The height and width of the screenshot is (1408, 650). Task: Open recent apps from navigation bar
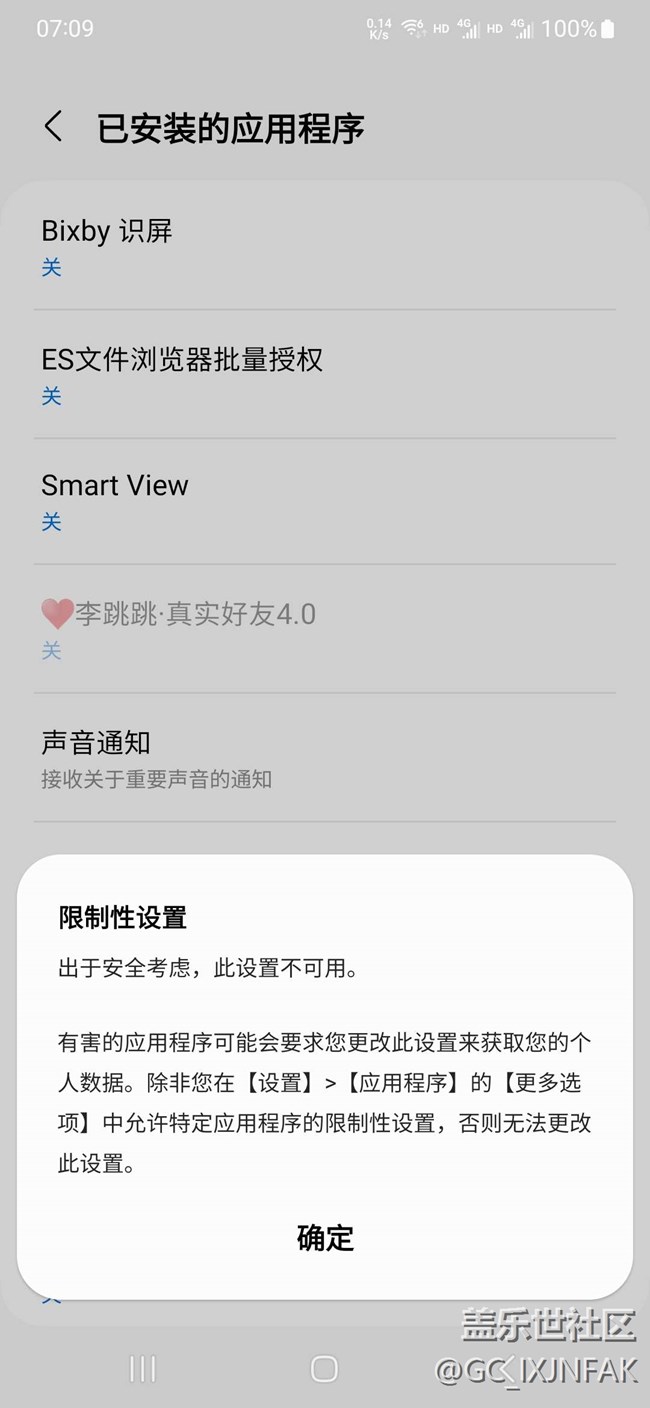click(143, 1369)
